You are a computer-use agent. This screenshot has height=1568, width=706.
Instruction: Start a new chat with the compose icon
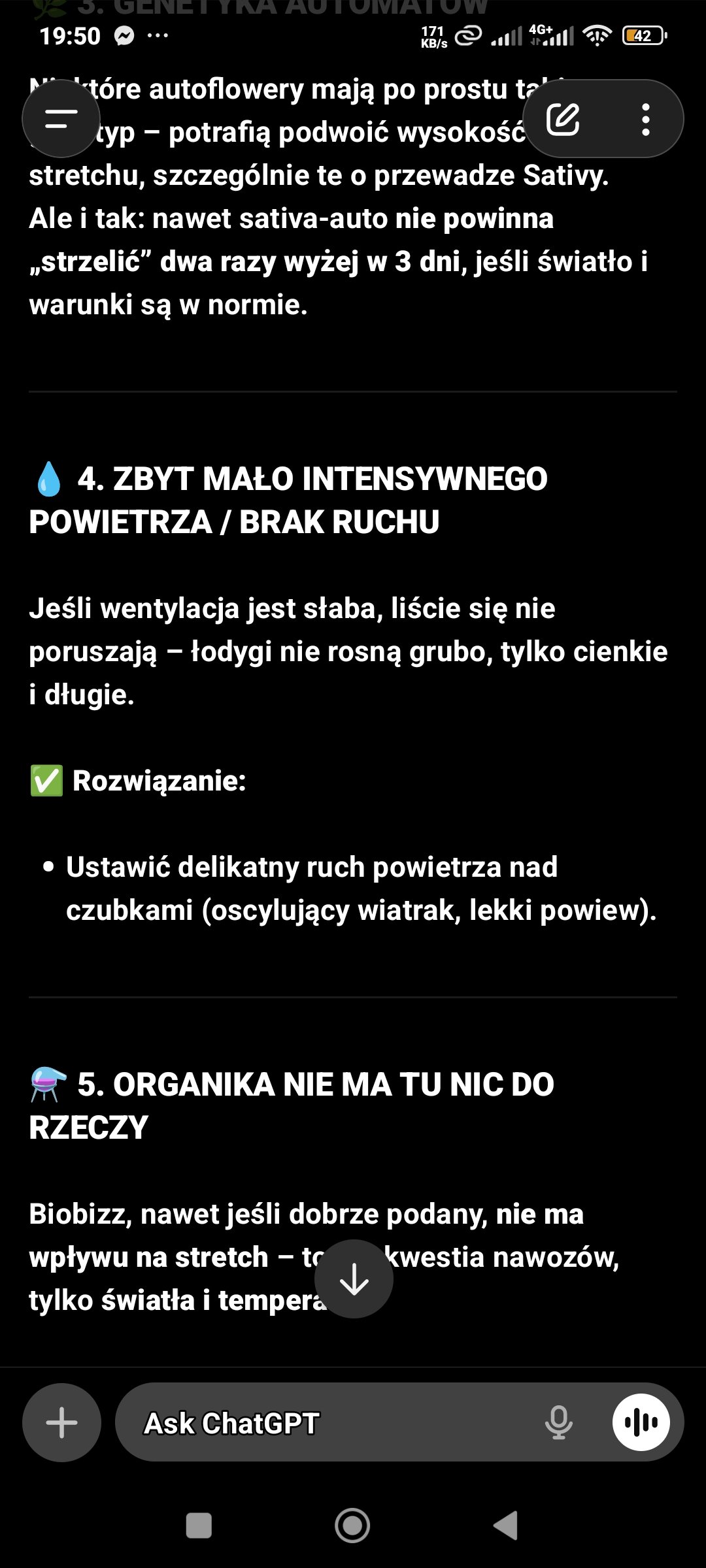pos(563,119)
